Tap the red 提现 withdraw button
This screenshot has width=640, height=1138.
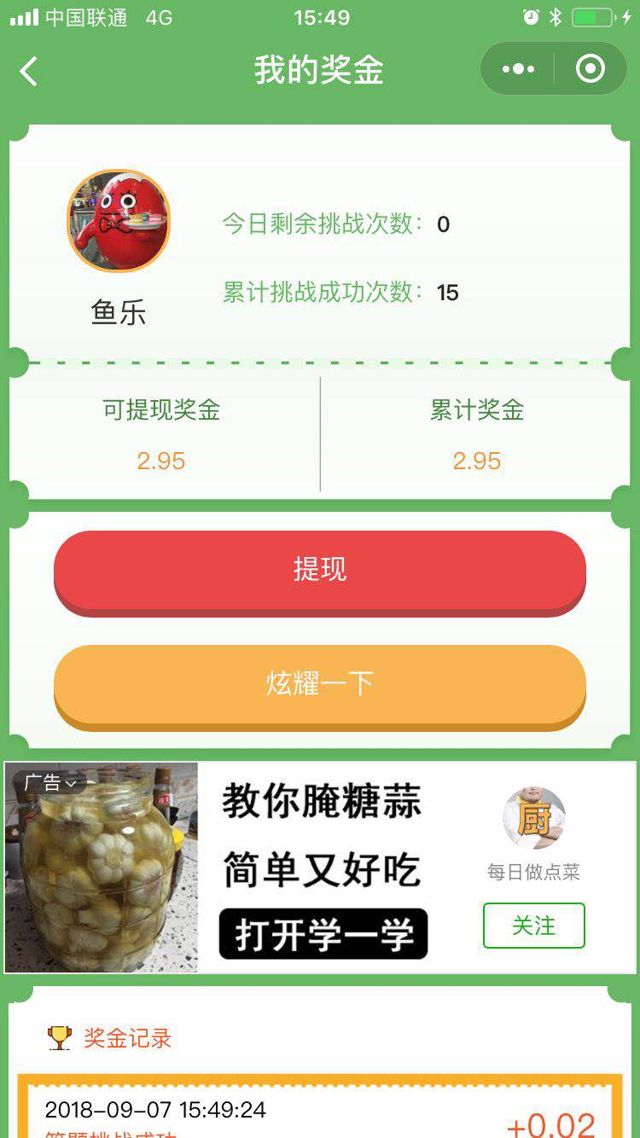tap(319, 569)
